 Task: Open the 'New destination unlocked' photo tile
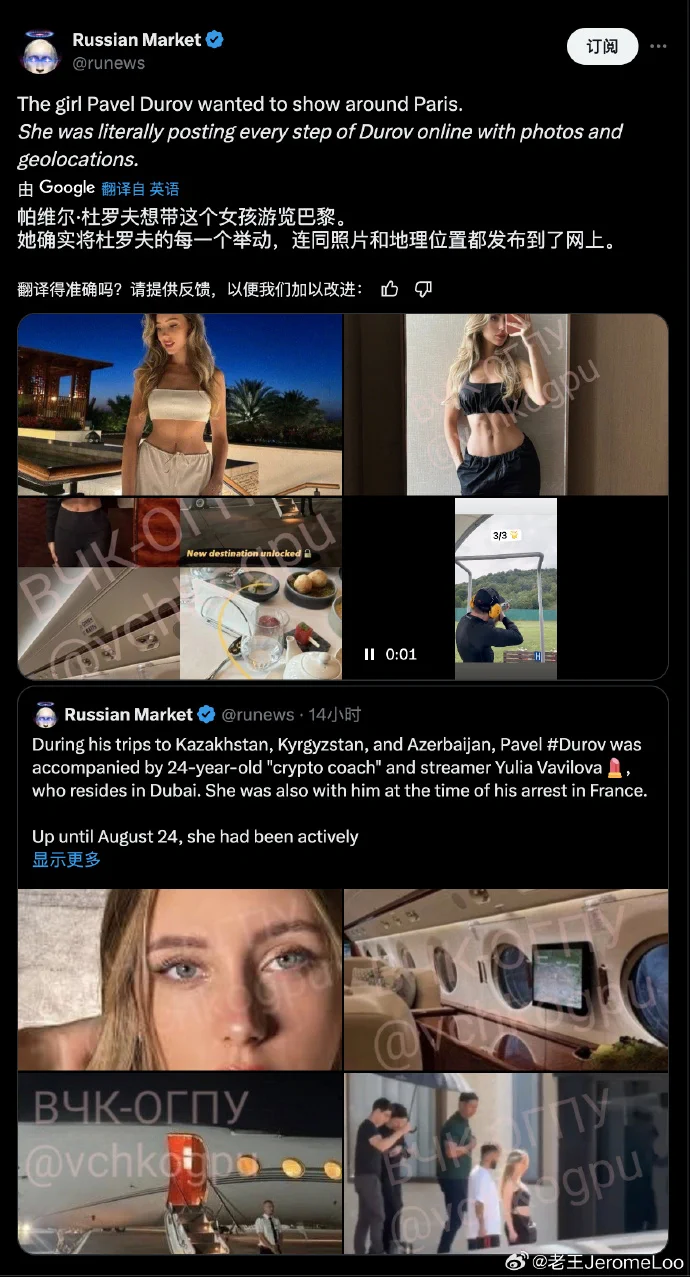click(180, 589)
